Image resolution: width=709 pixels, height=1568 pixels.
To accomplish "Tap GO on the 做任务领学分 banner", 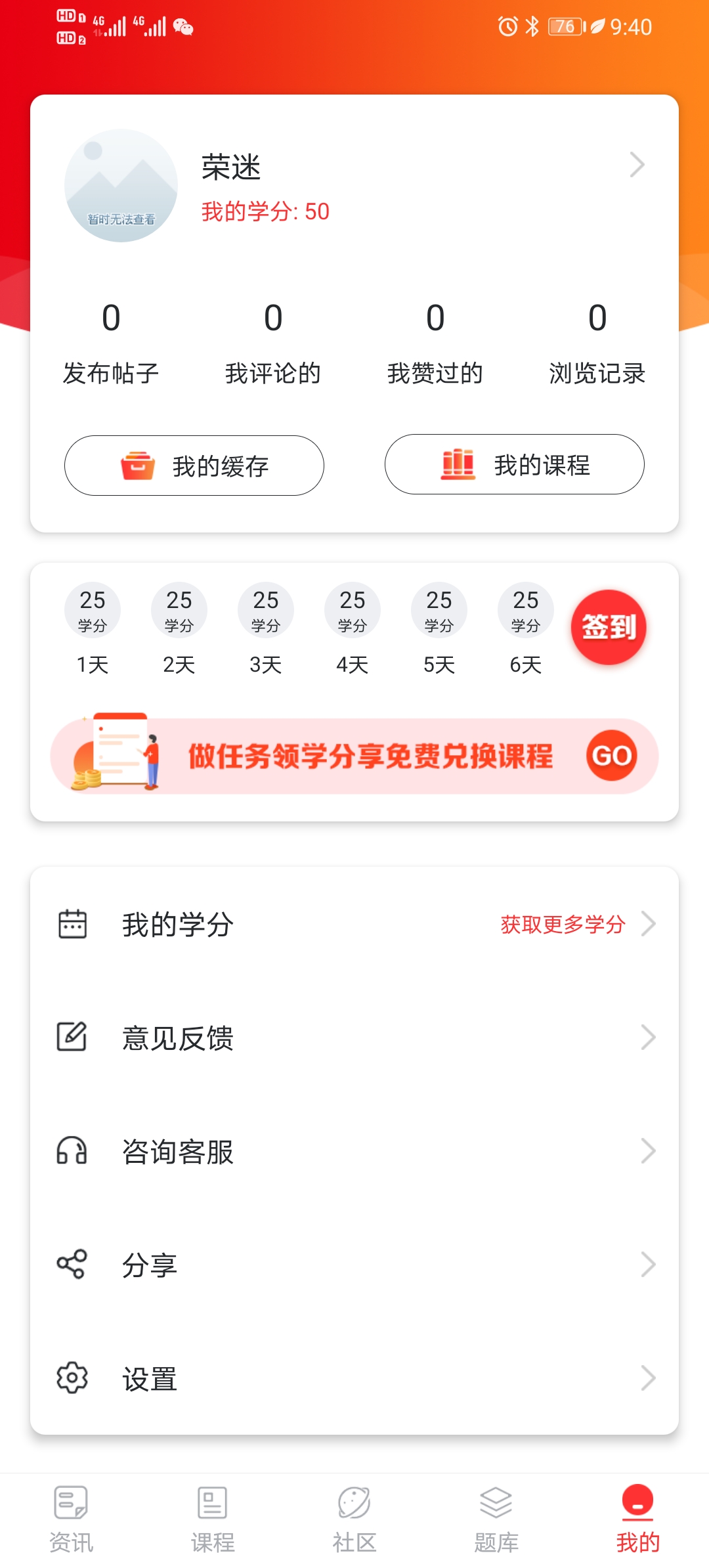I will pos(611,756).
